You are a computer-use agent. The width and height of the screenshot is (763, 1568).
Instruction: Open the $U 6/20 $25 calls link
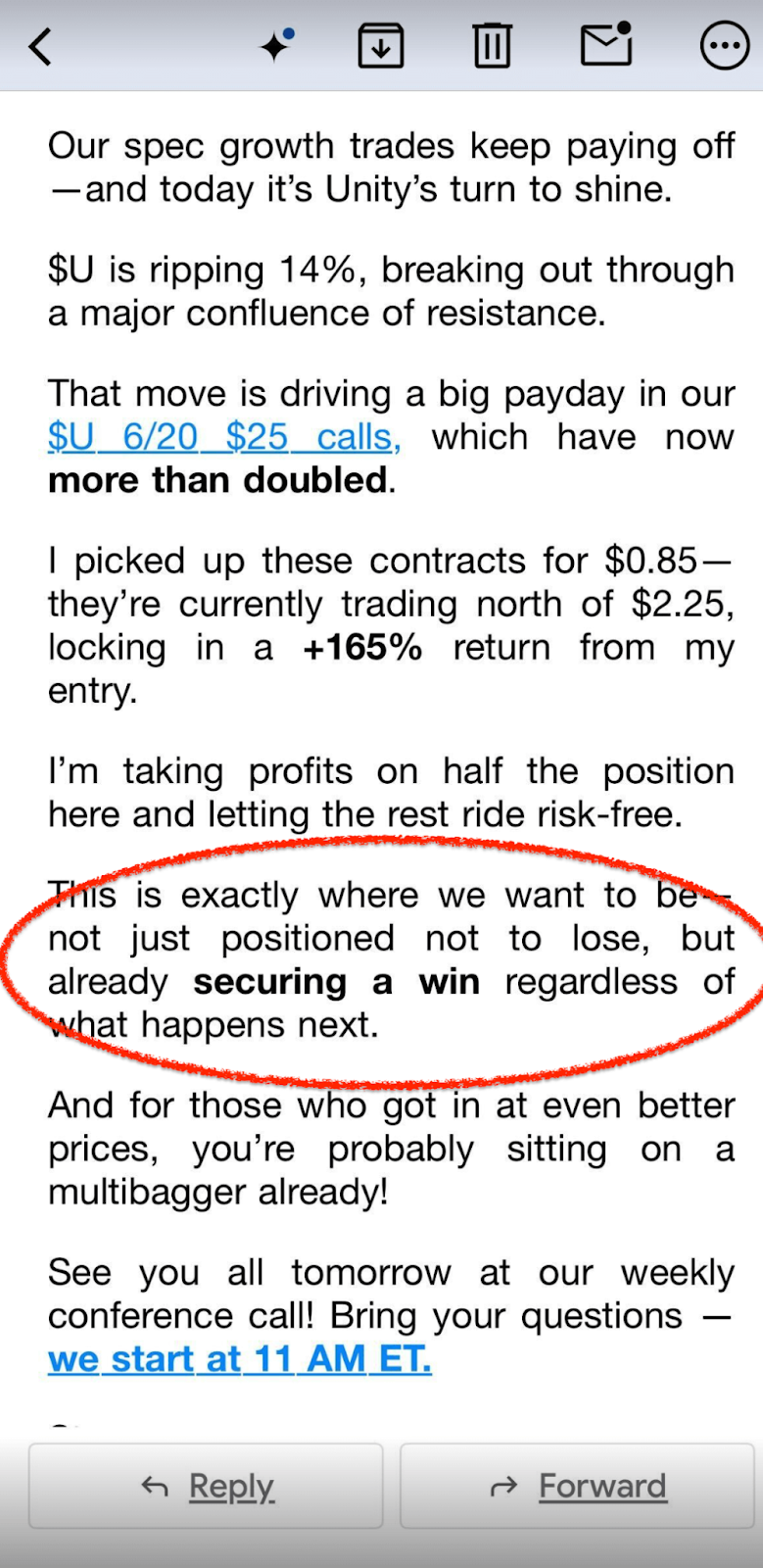click(x=224, y=437)
